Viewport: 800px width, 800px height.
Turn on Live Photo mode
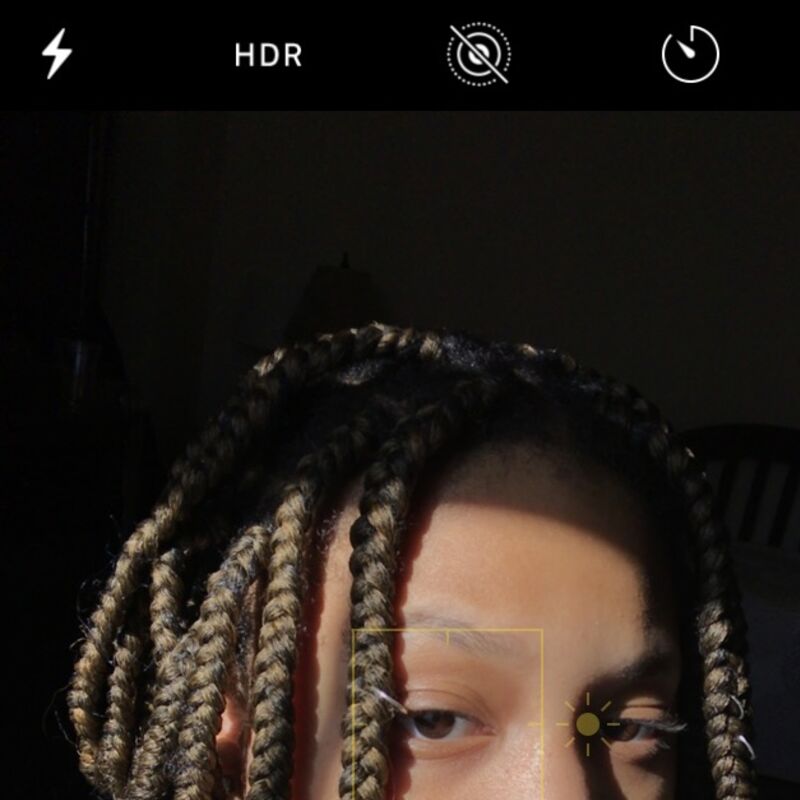pos(478,54)
